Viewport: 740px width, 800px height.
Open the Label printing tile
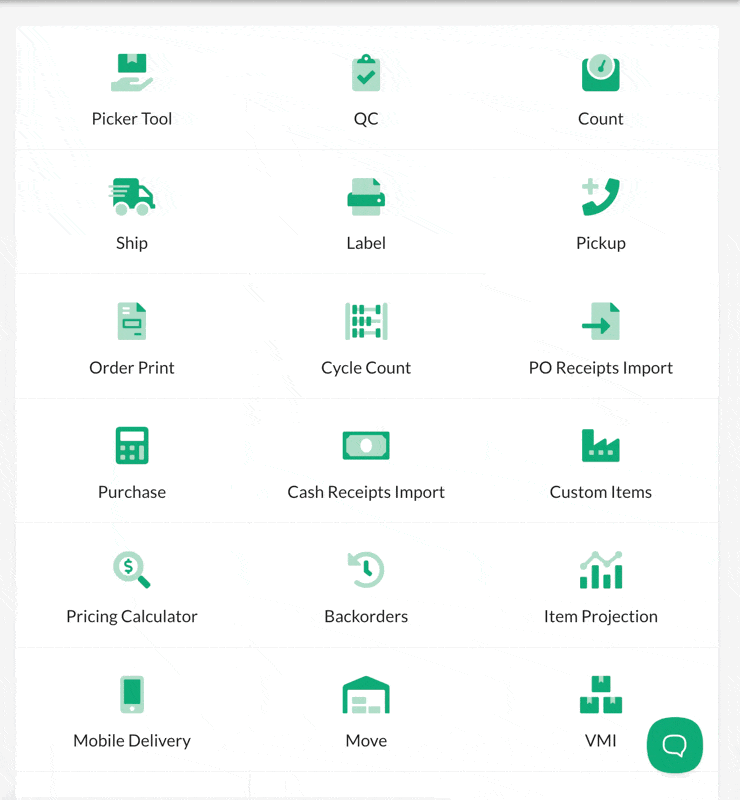tap(366, 214)
